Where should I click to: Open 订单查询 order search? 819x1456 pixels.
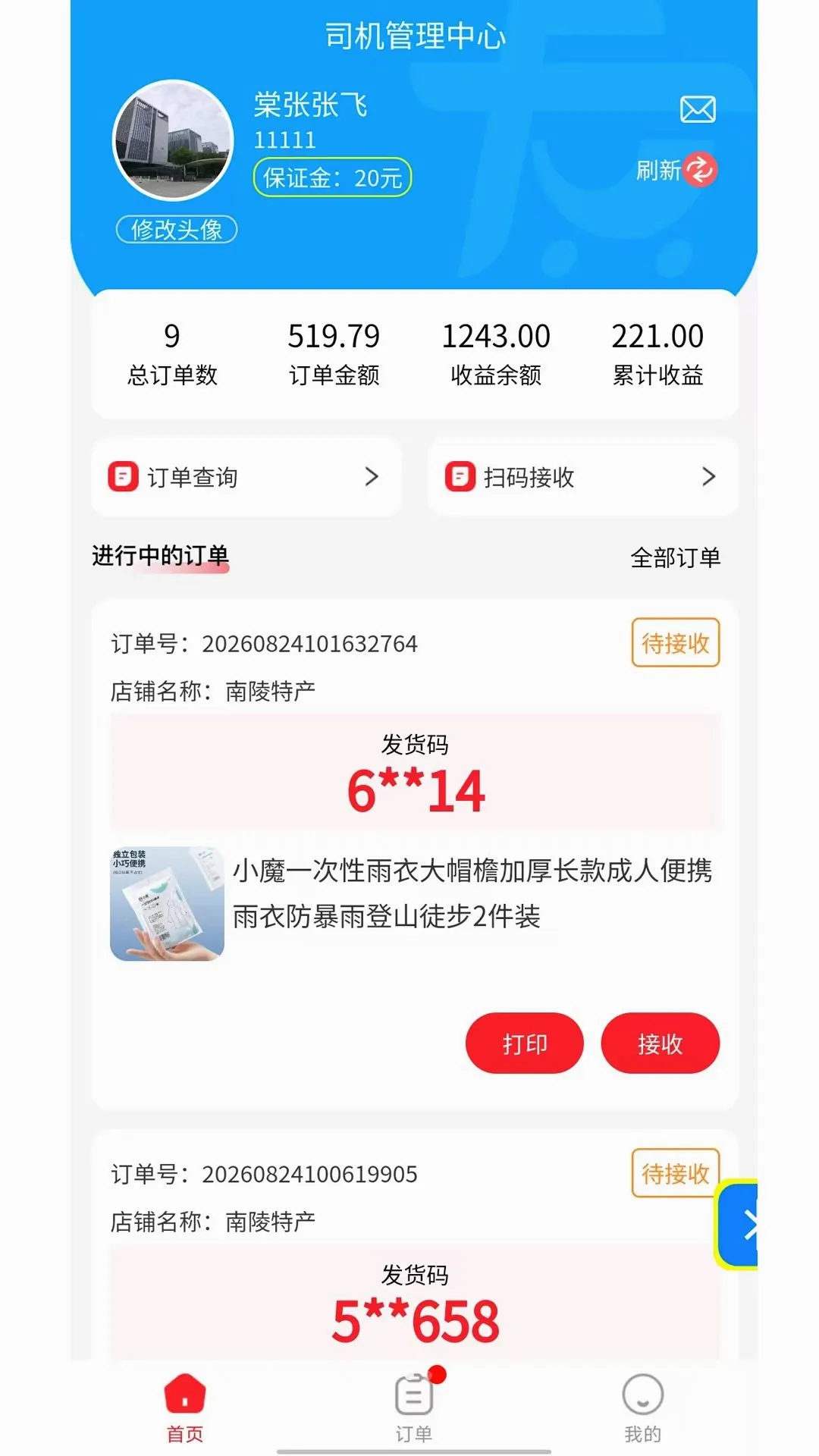[x=246, y=477]
